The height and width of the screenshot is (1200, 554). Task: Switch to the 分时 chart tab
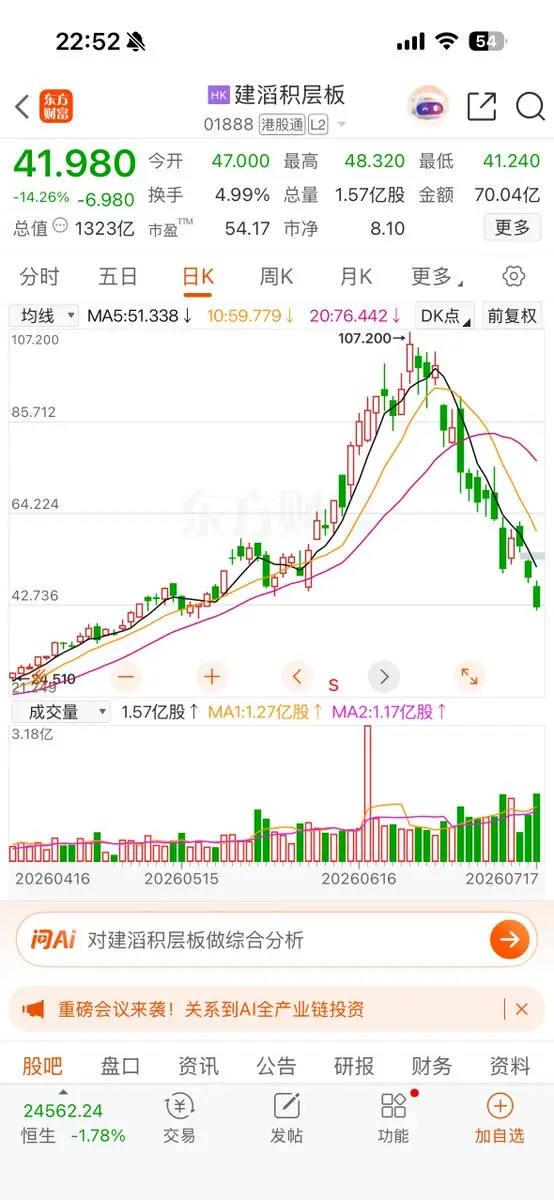pos(39,277)
